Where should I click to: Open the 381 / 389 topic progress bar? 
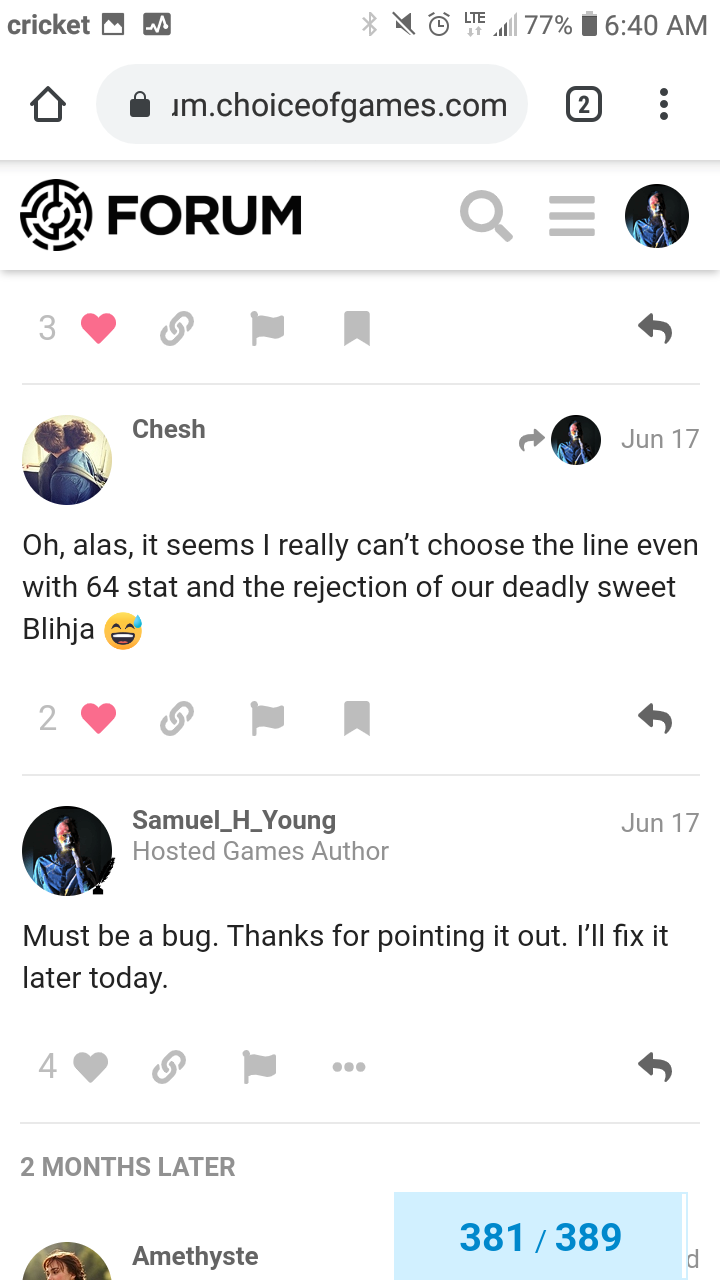540,1238
